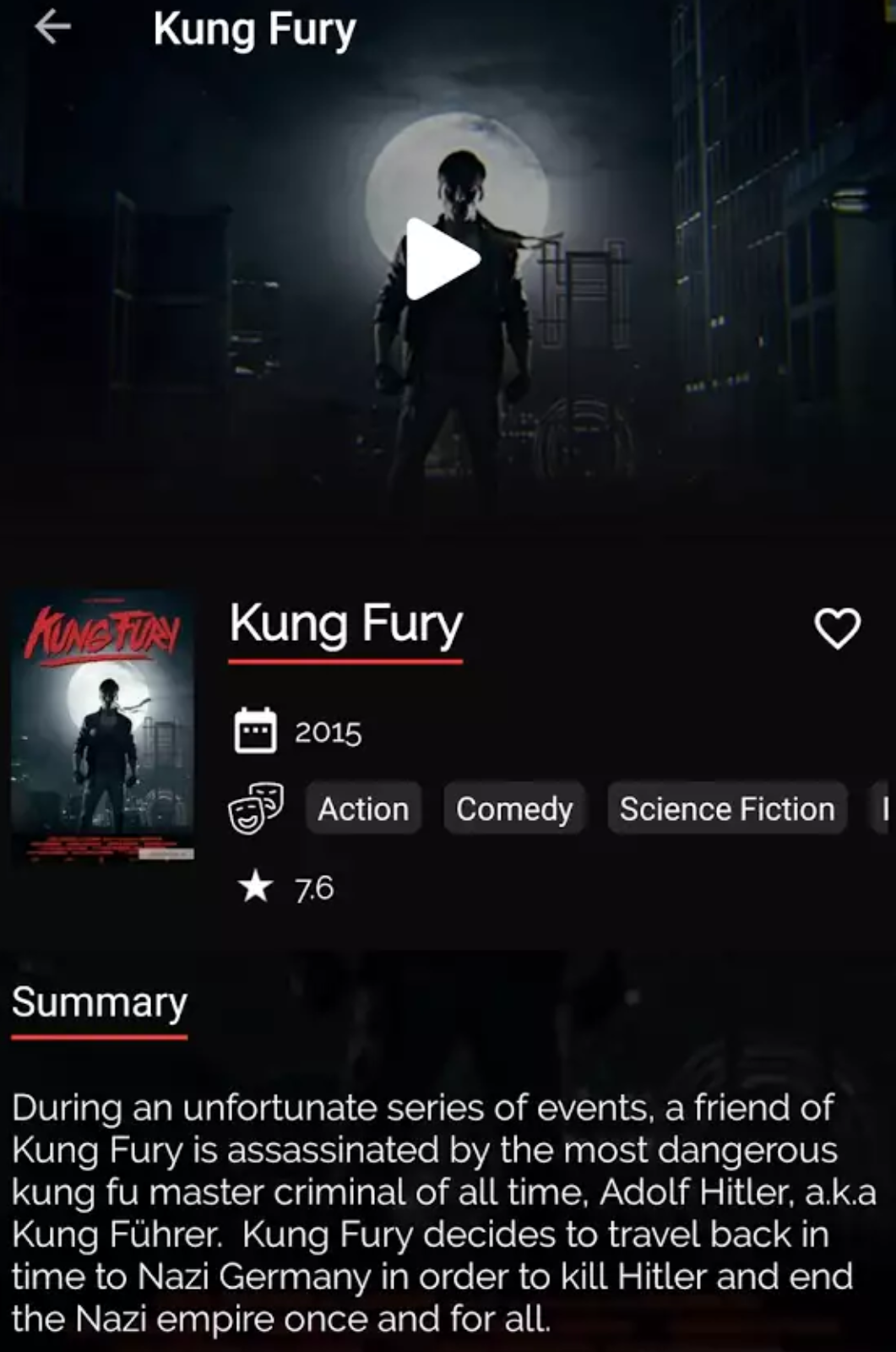Select the Comedy genre chip
This screenshot has width=896, height=1352.
(x=514, y=809)
